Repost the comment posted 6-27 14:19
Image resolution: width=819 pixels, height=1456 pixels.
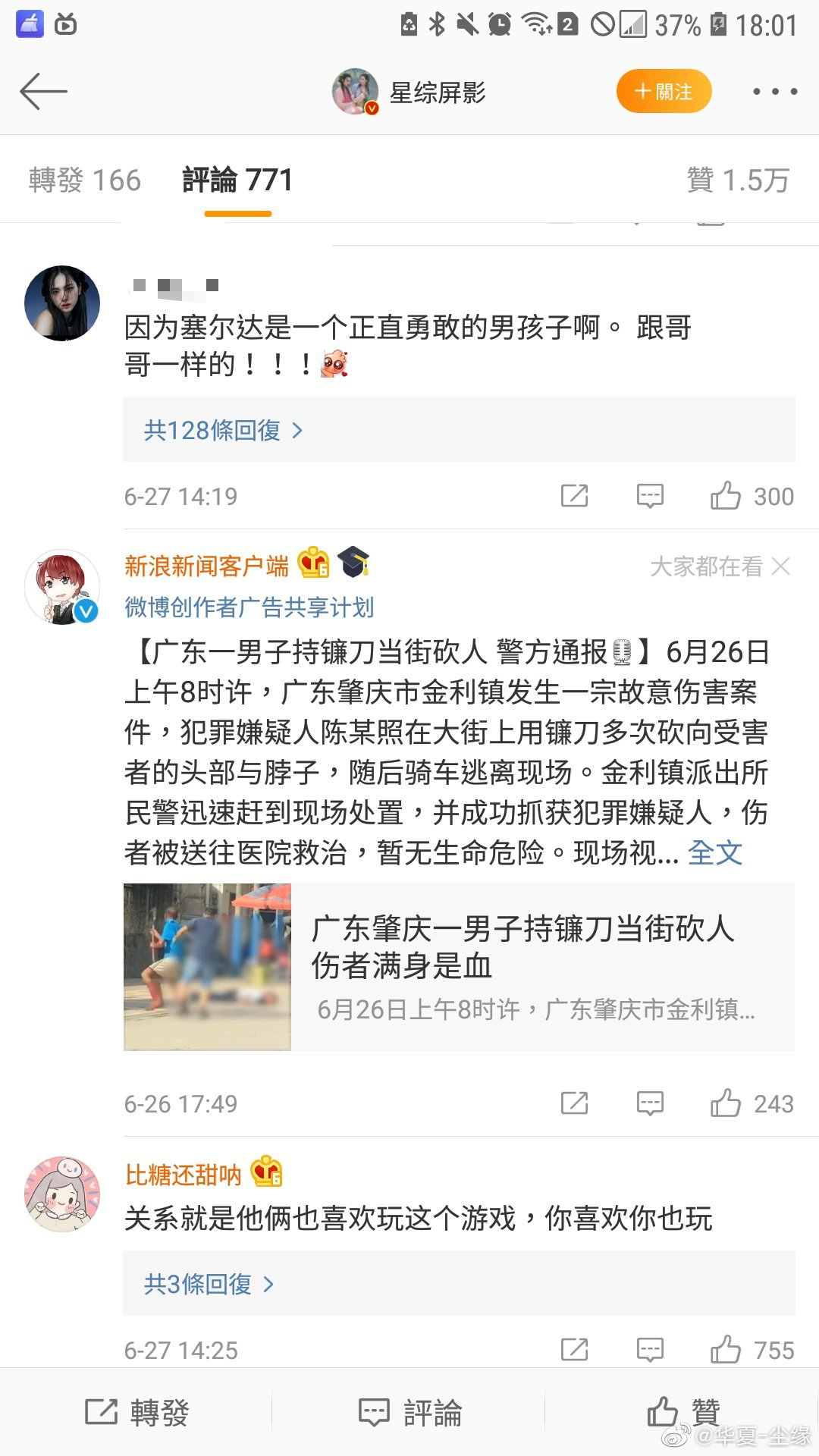coord(574,496)
